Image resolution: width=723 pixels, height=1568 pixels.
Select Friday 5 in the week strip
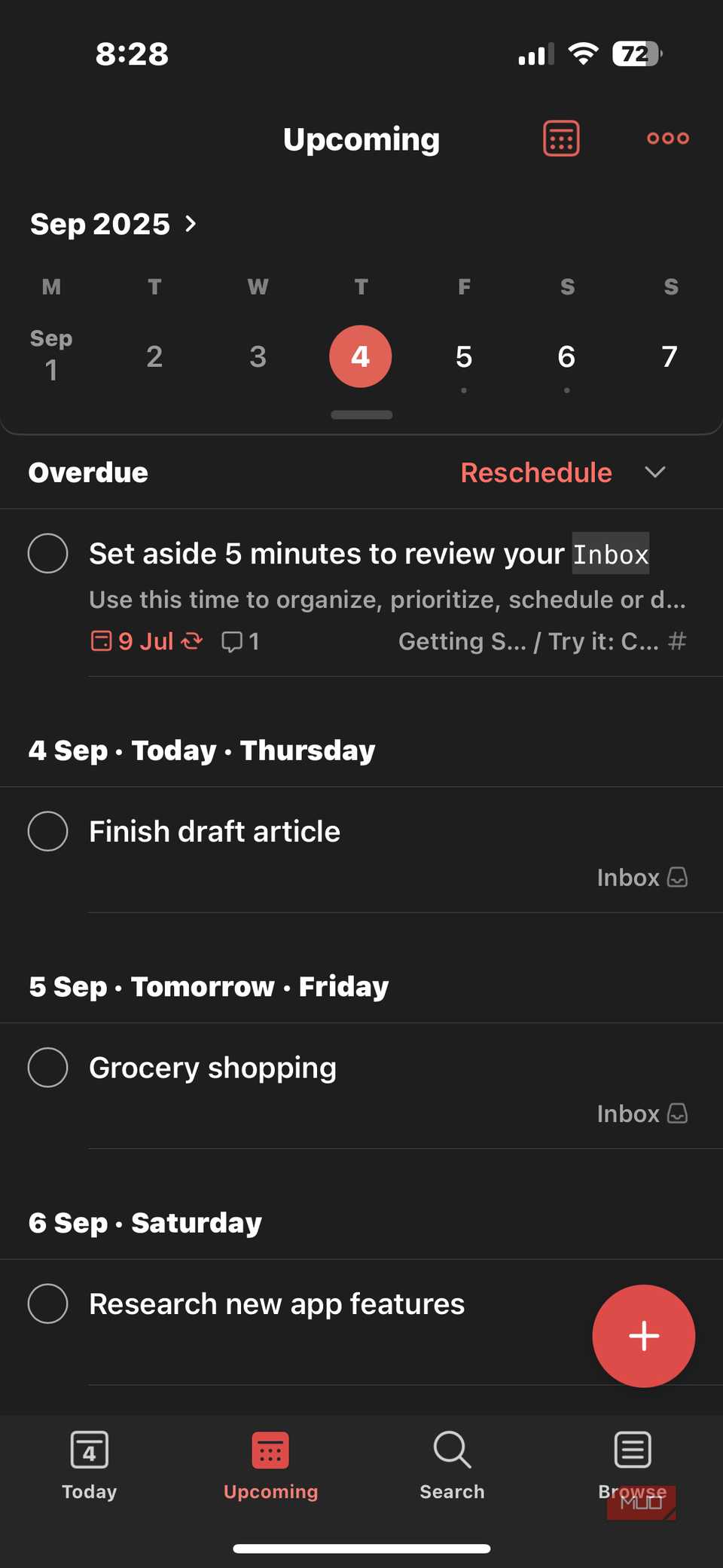click(x=464, y=357)
